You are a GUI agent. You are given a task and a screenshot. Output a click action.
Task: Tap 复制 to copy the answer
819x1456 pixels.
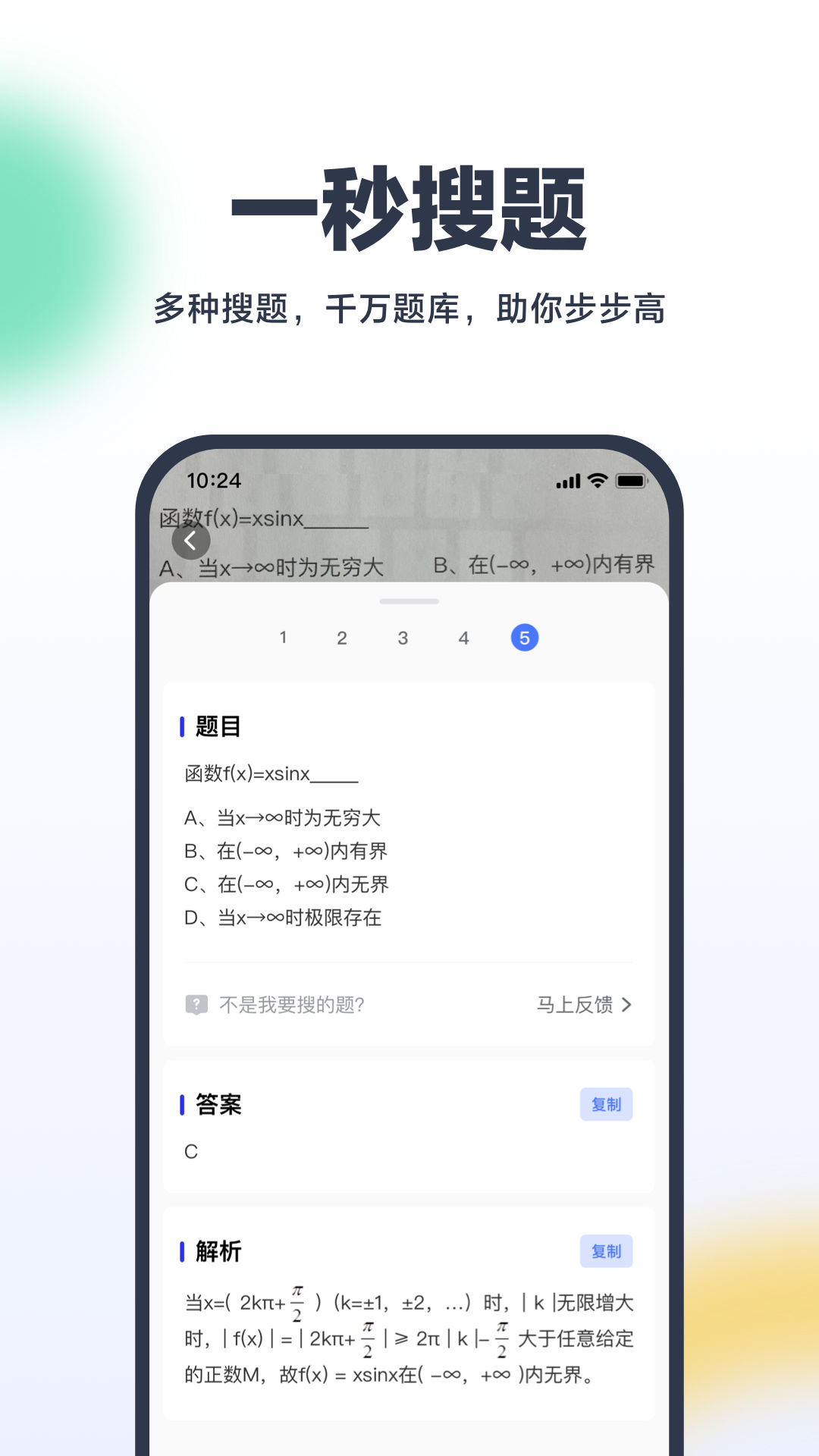(x=606, y=1105)
